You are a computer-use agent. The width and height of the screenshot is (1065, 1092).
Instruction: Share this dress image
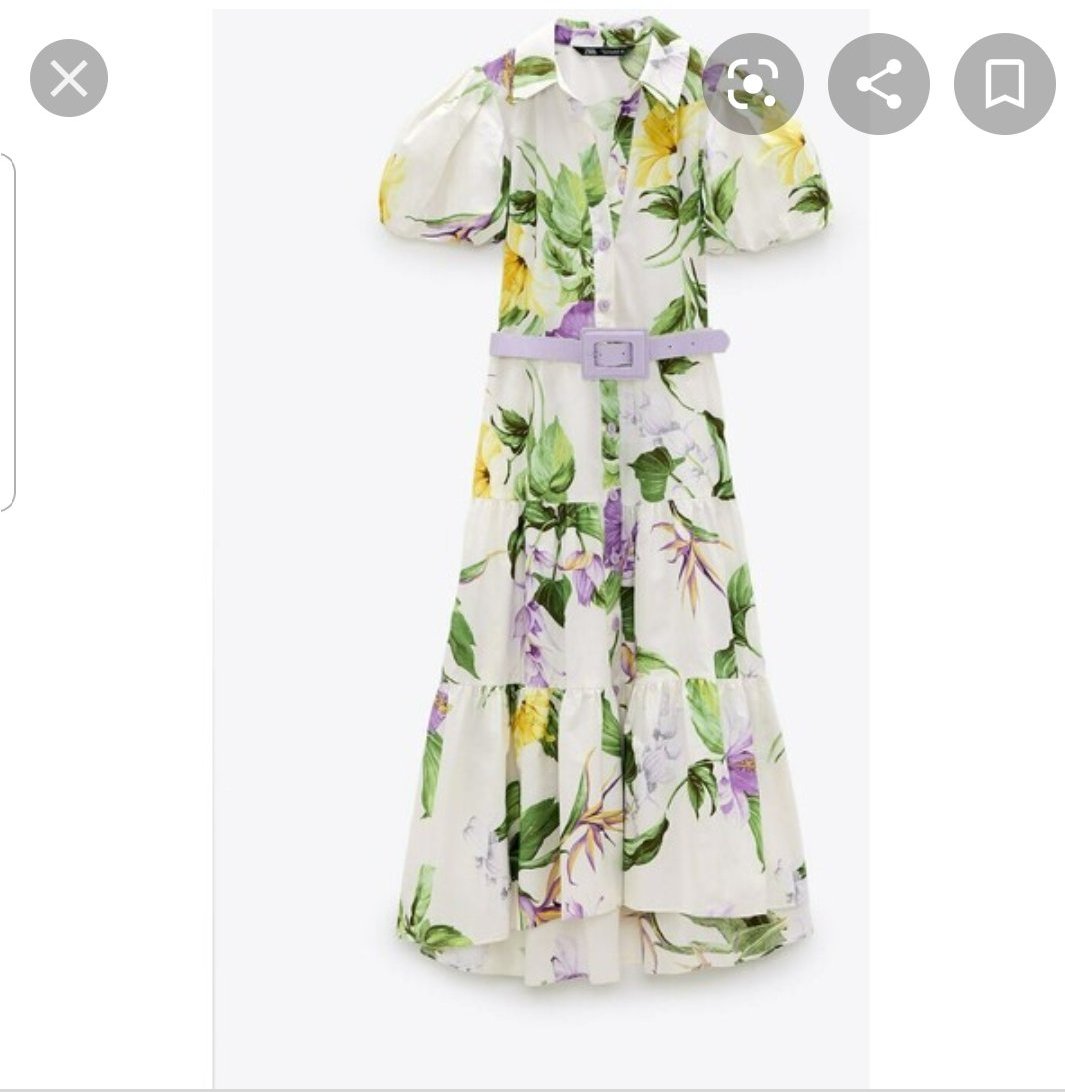(878, 85)
